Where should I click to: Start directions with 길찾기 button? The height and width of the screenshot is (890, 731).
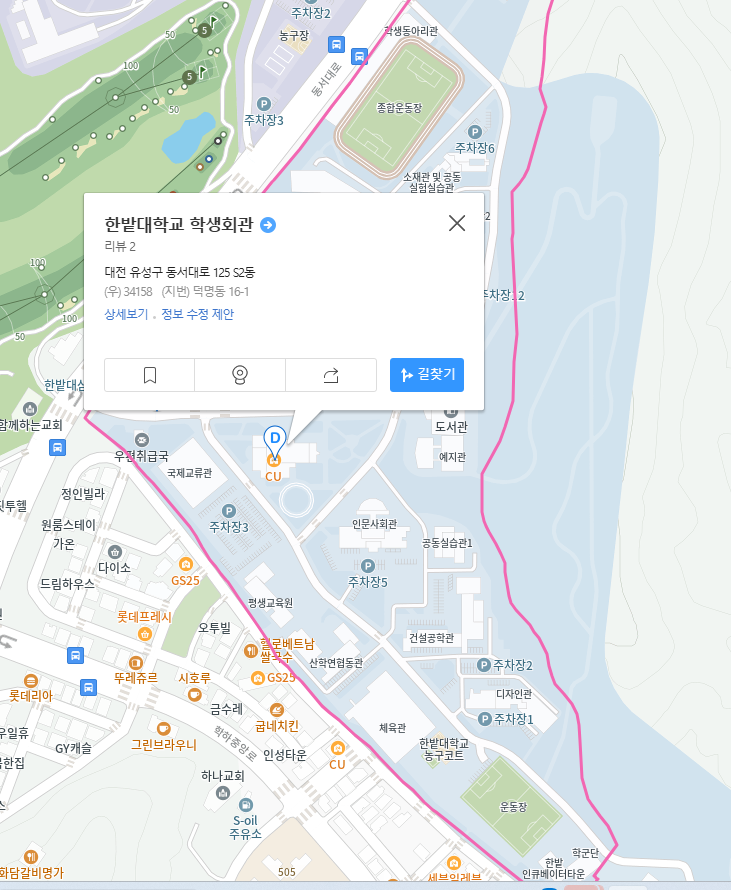tap(427, 375)
